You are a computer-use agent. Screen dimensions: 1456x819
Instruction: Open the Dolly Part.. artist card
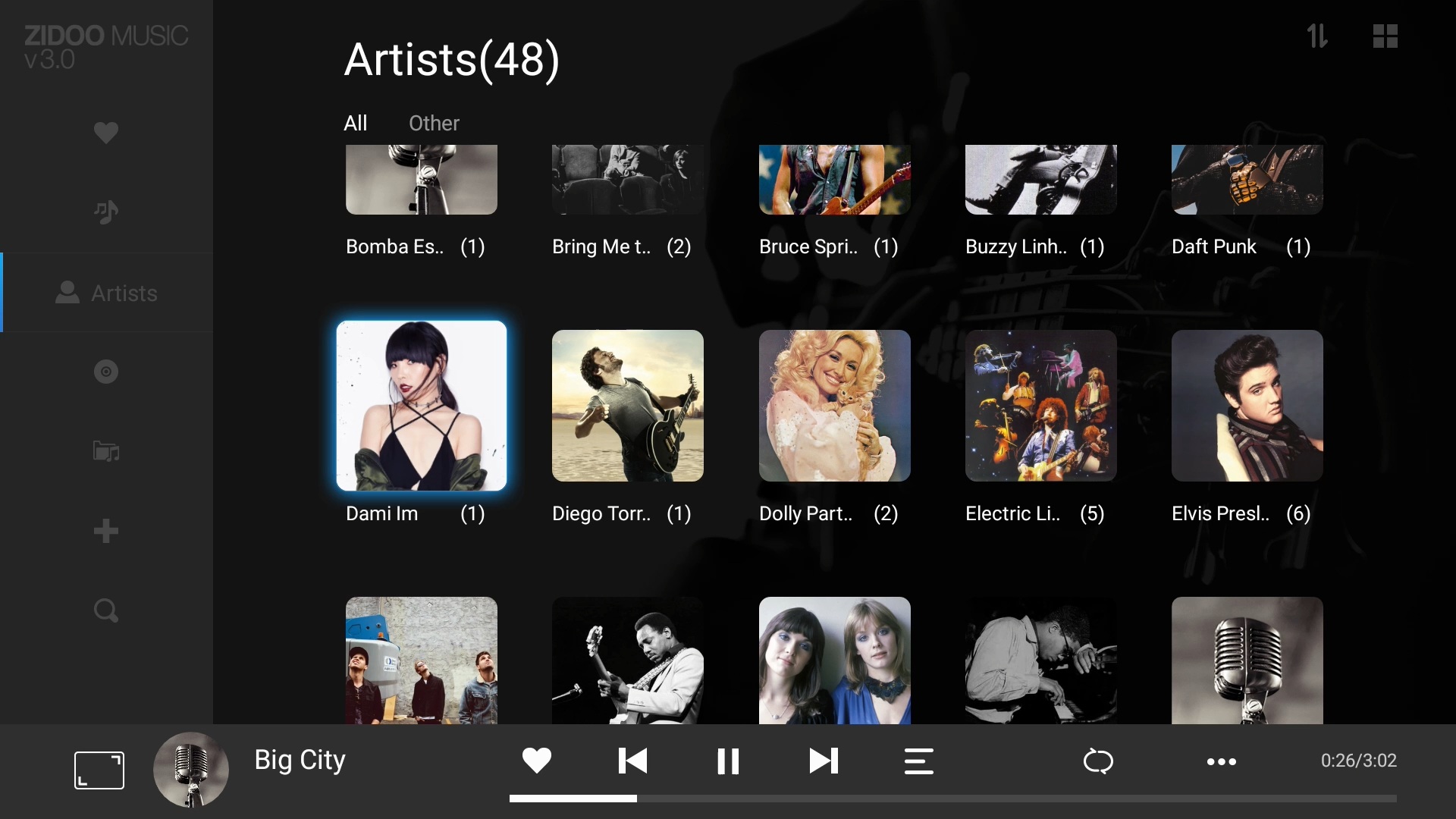(834, 406)
